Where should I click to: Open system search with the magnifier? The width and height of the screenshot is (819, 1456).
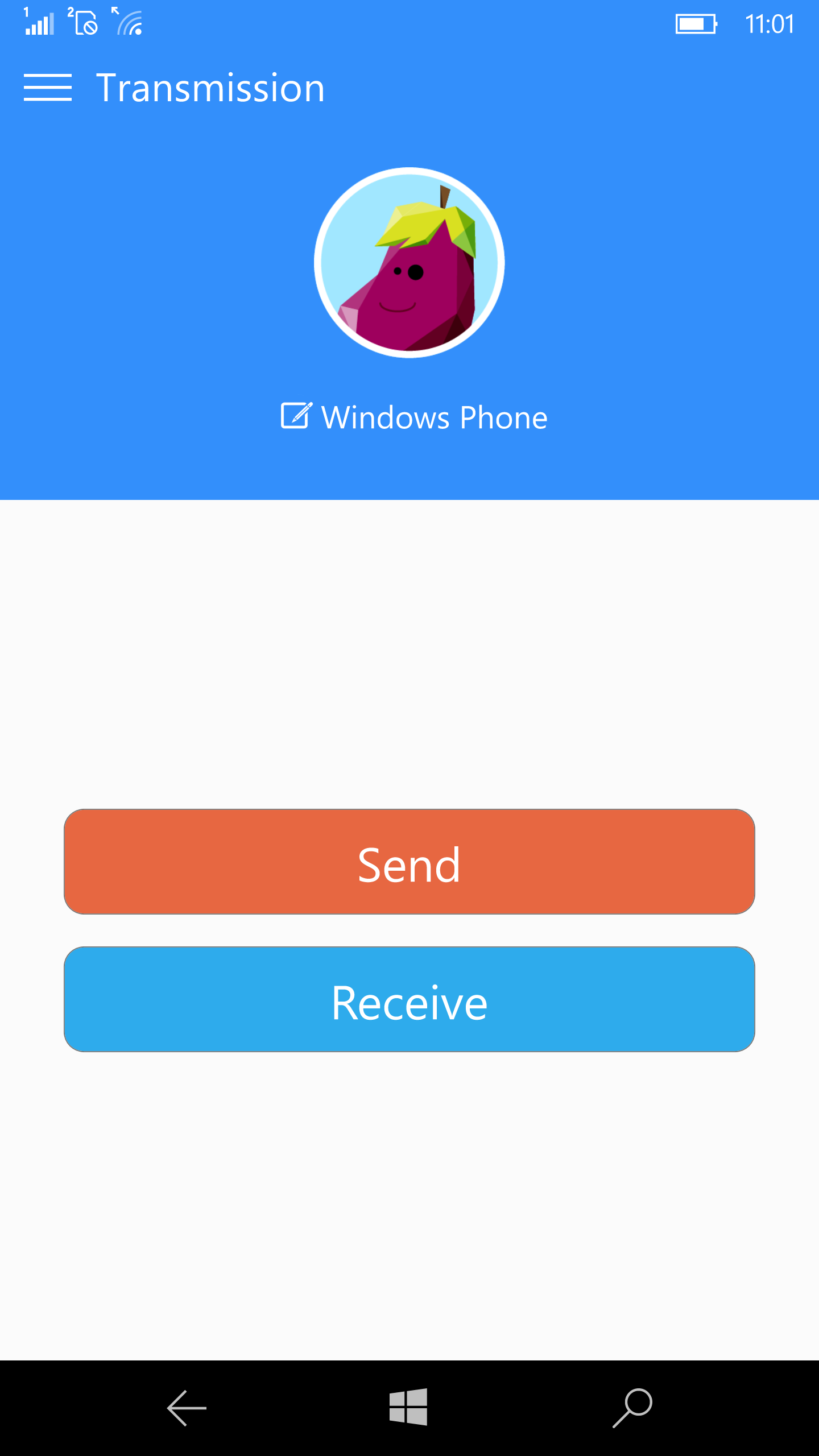(632, 1408)
